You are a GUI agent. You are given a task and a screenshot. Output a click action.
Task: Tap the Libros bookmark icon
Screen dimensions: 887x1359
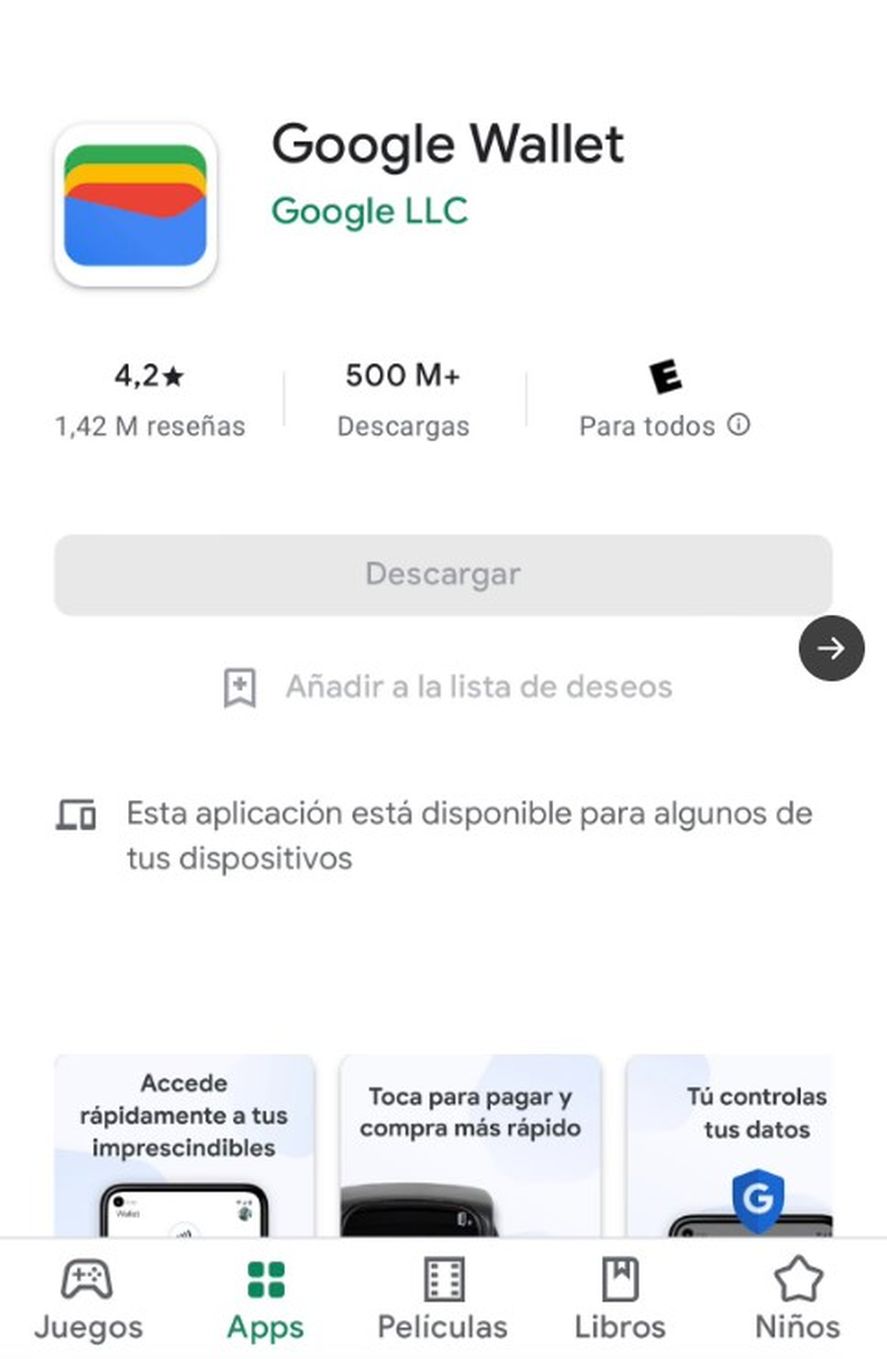pos(619,1278)
